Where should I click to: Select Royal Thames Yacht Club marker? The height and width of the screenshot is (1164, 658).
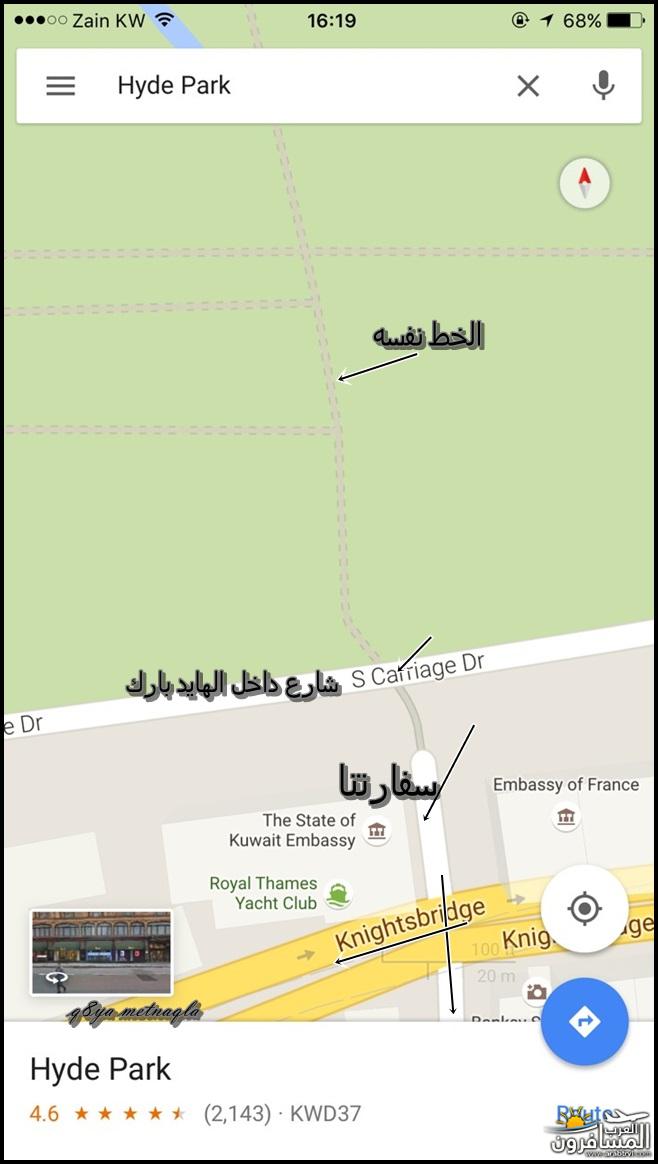click(338, 894)
